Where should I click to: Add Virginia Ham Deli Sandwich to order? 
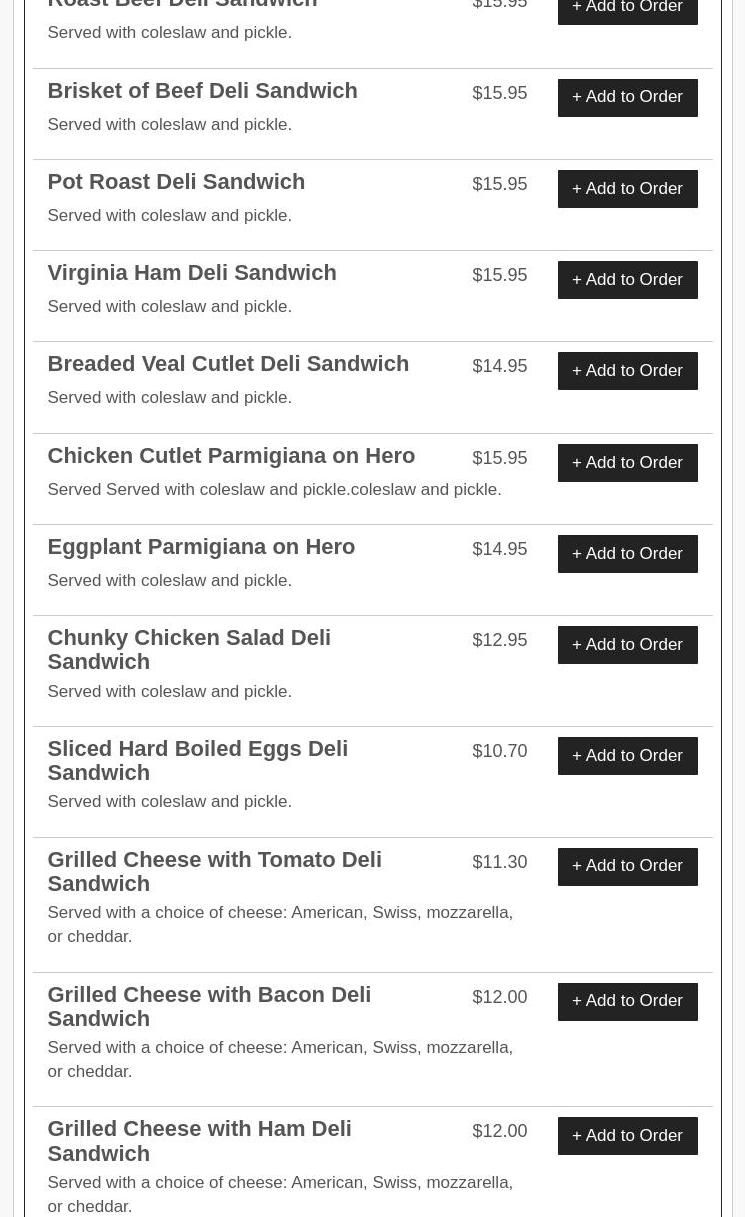tap(627, 280)
